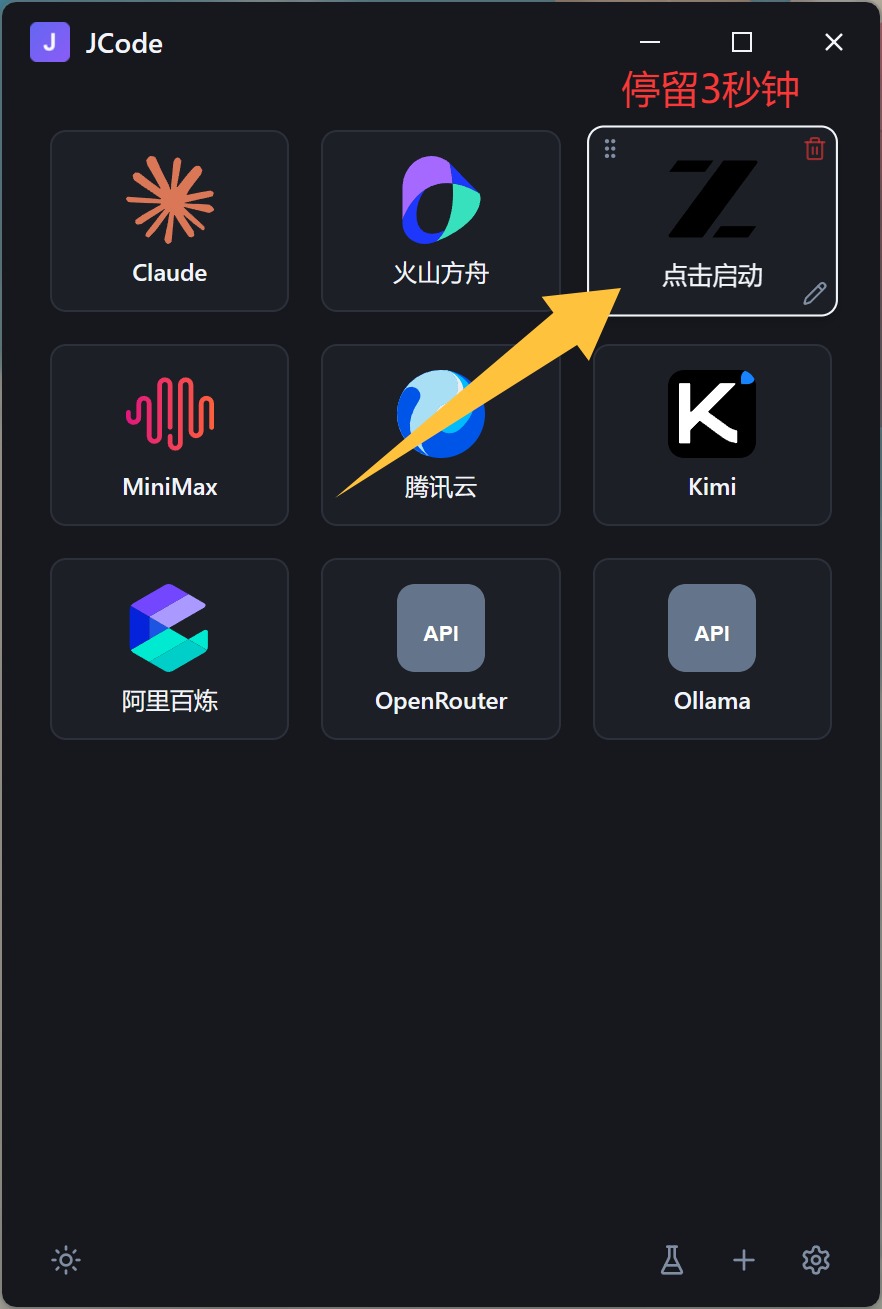Toggle the light theme sun icon
Screen dimensions: 882x1309
click(x=66, y=1260)
